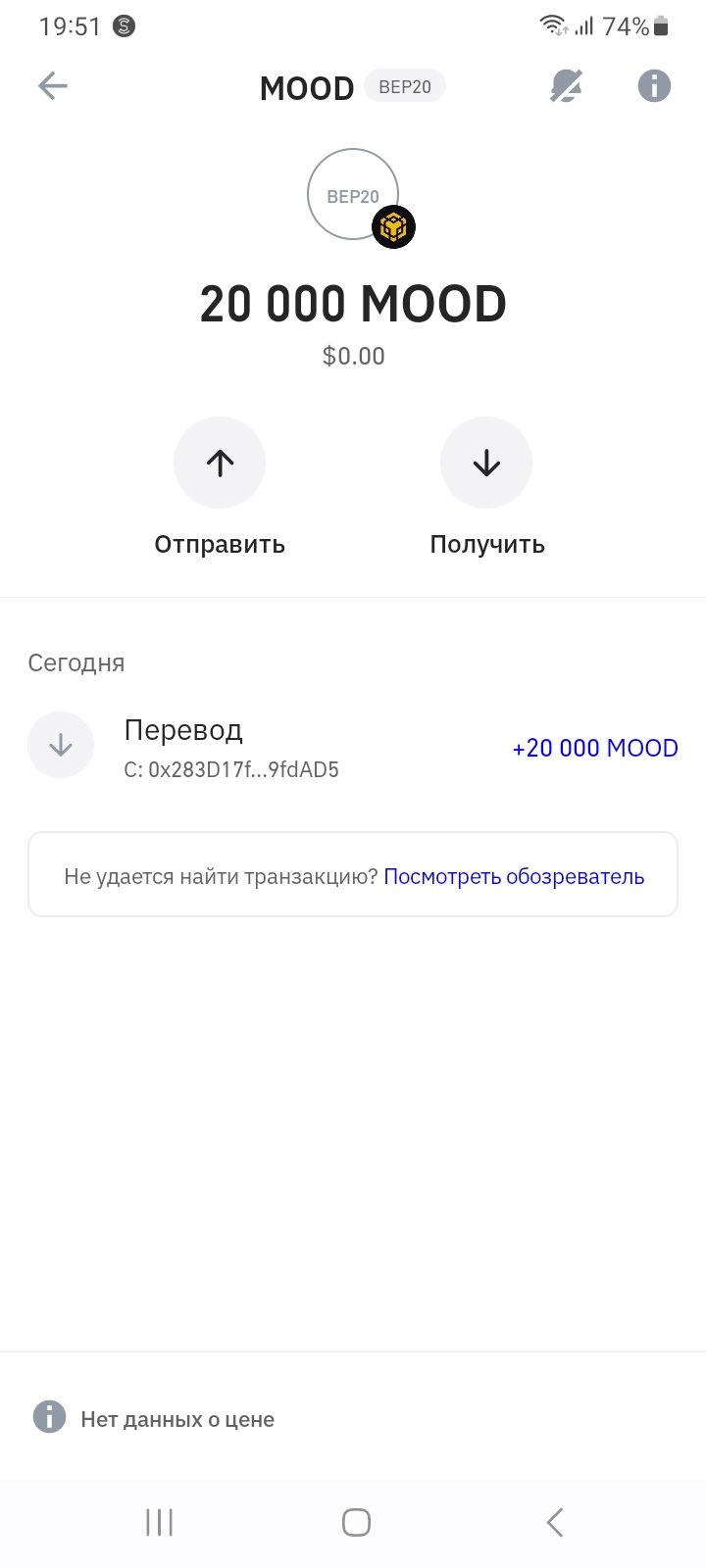Toggle the muted notifications bell for MOOD
Screen dimensions: 706x1568
pos(566,86)
